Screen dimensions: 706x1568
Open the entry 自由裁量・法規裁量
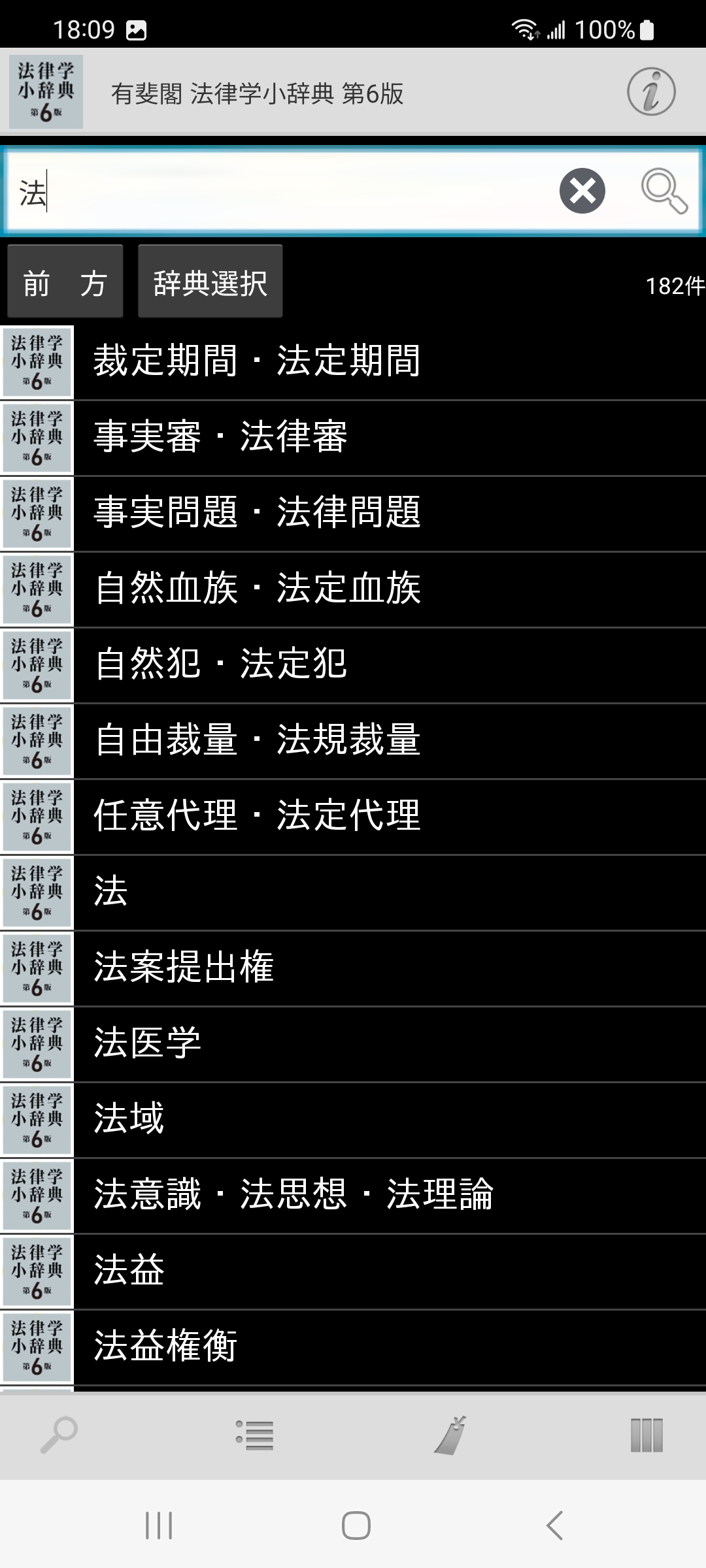(x=353, y=740)
